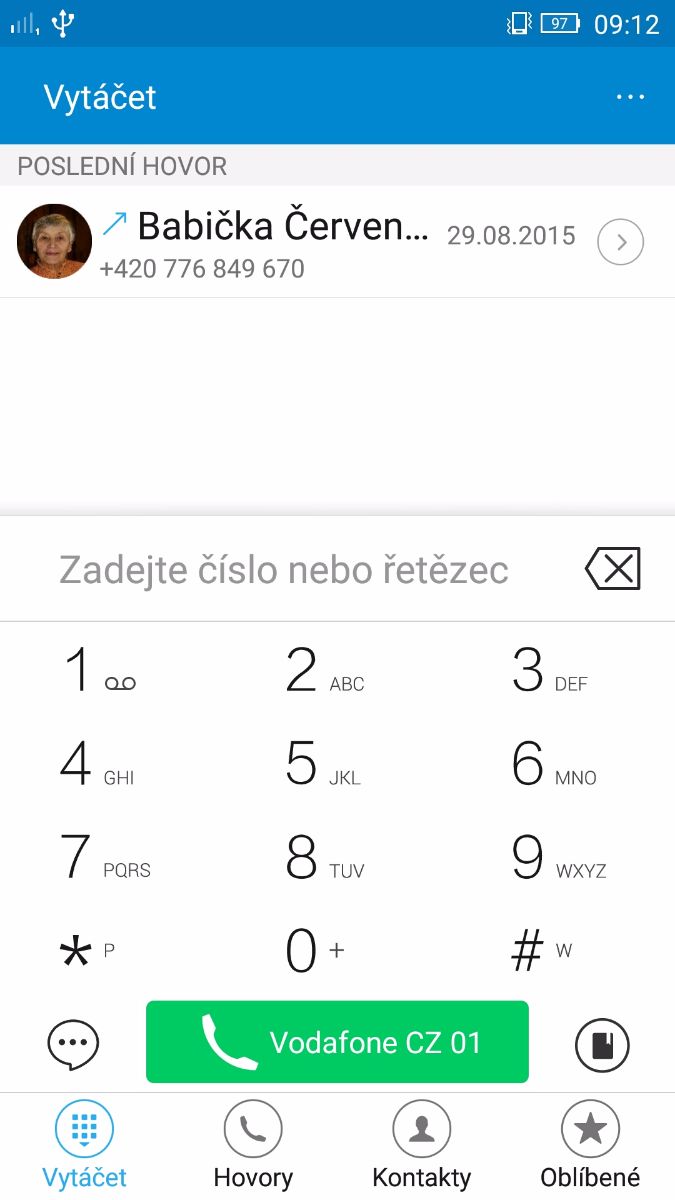Enter digit 2 ABC
Screen dimensions: 675x1200
(x=324, y=672)
